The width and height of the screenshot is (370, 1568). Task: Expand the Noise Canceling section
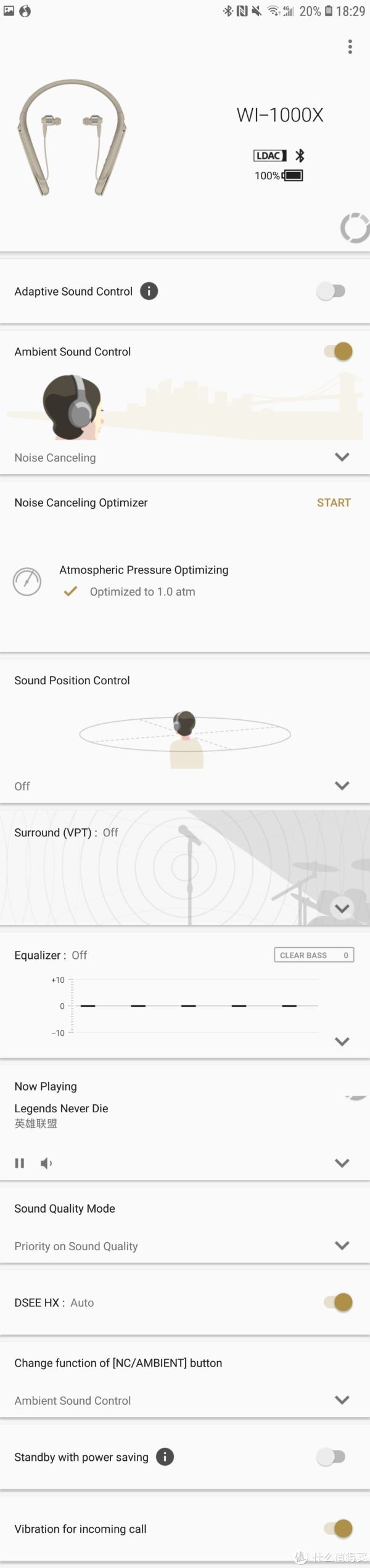pyautogui.click(x=342, y=457)
